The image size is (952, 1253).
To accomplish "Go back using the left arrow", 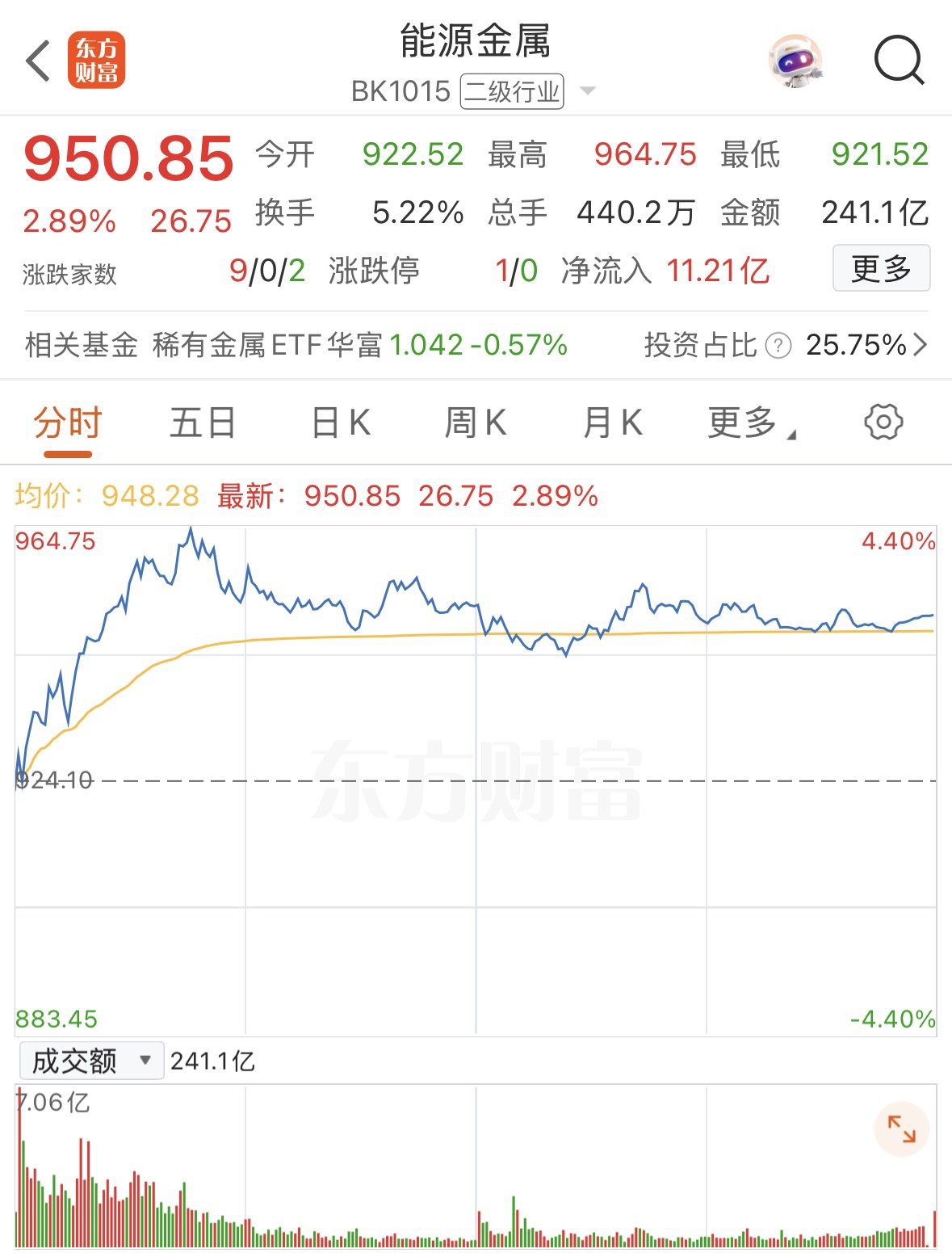I will click(38, 61).
